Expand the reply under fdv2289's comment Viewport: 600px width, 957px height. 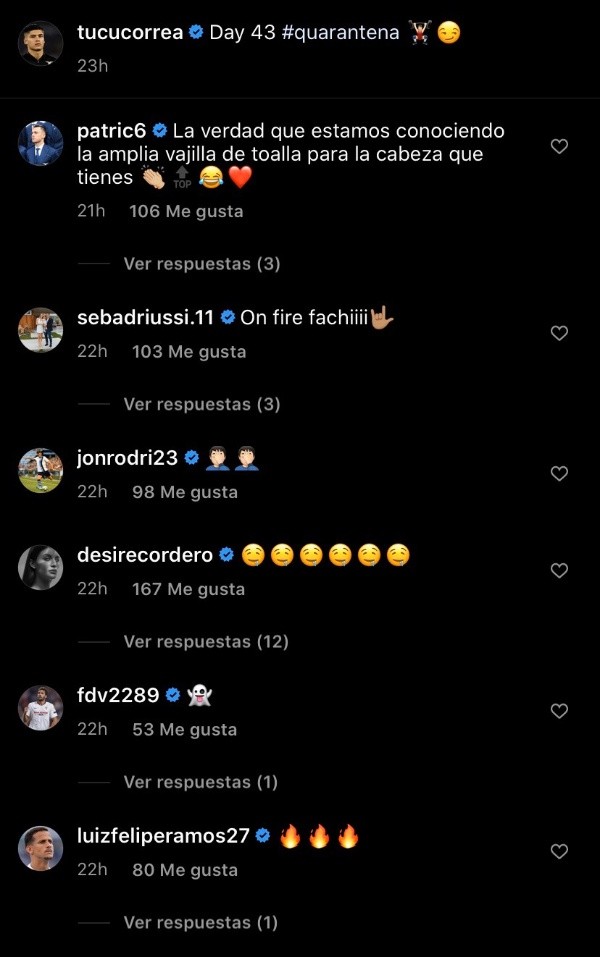point(200,782)
